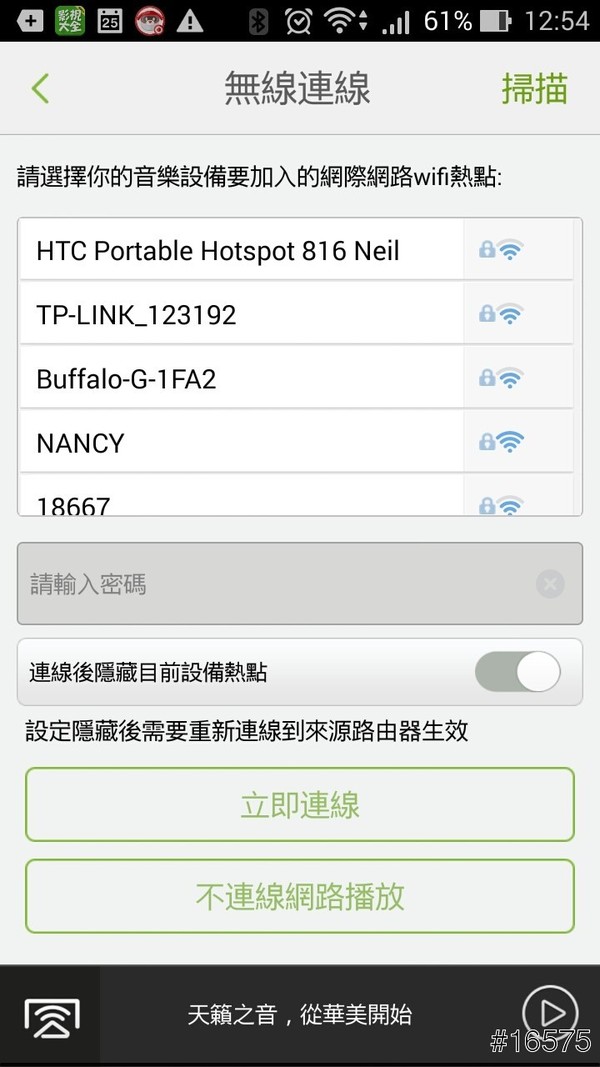Choose the TP-LINK_123192 network
Screen dimensions: 600x1067
pos(240,315)
